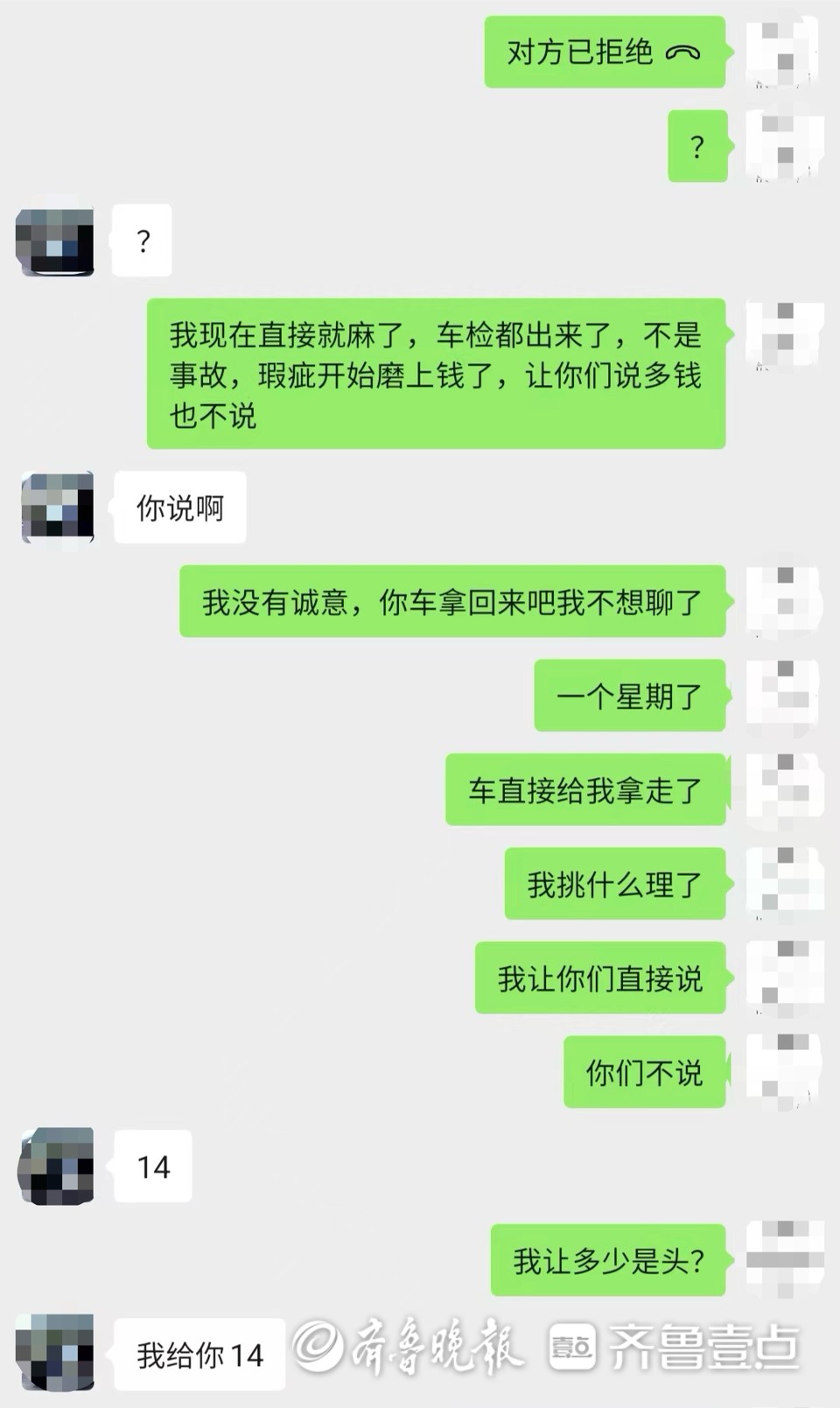
Task: Open the avatar next to '我给你 14'
Action: tap(55, 1353)
